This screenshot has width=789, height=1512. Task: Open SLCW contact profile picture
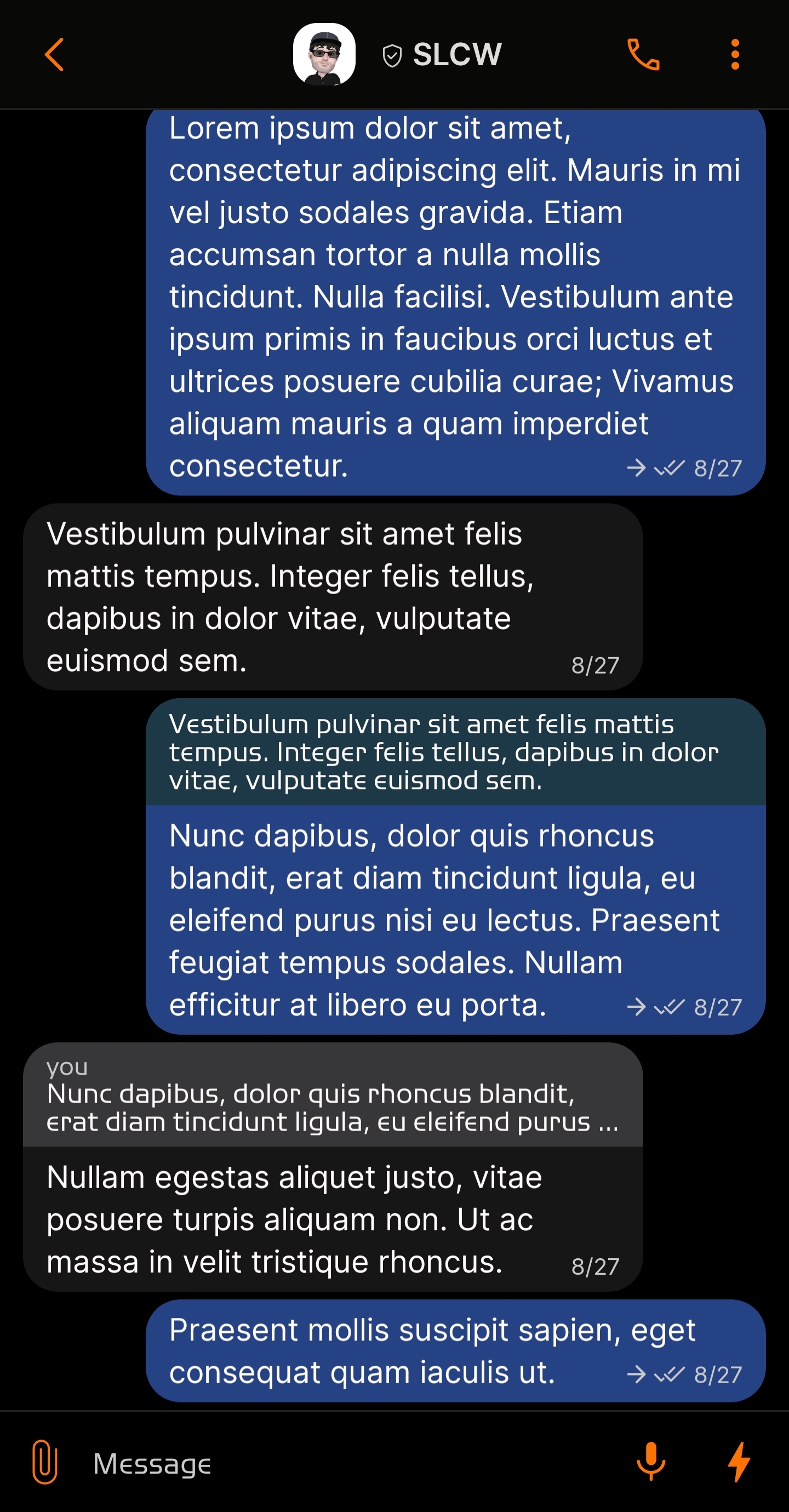point(324,55)
